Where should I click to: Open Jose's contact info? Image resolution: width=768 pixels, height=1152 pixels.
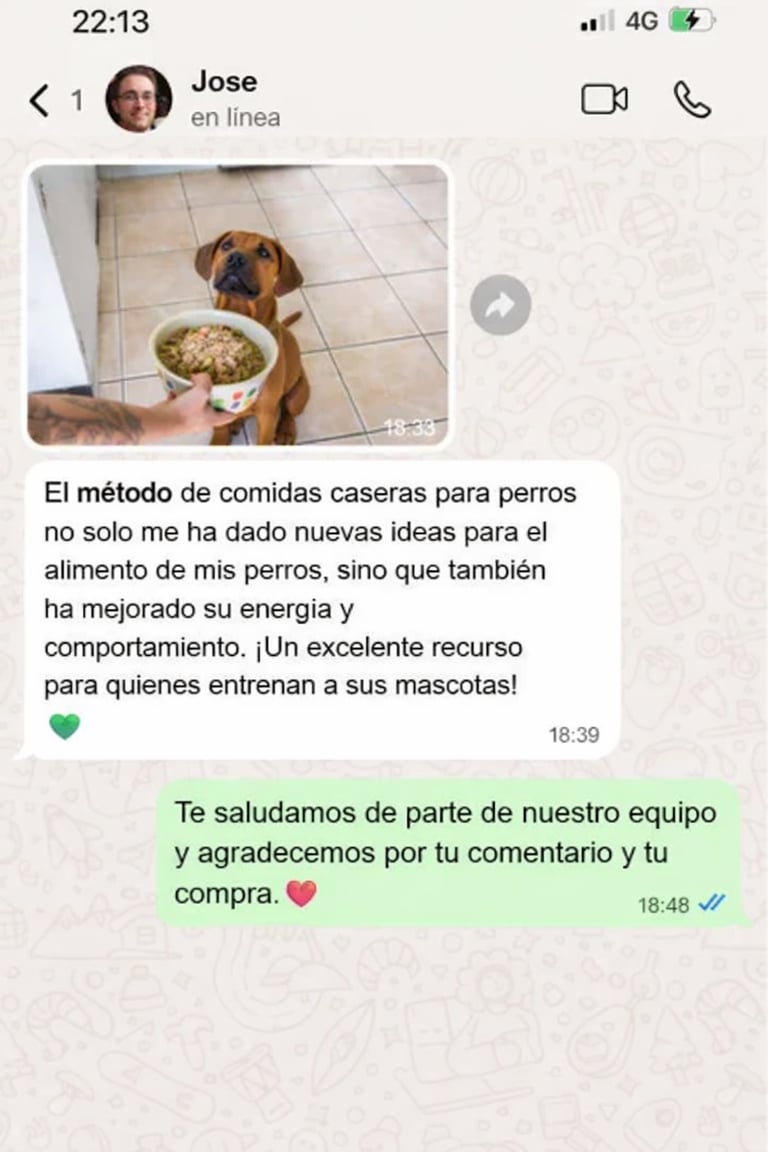click(x=223, y=98)
